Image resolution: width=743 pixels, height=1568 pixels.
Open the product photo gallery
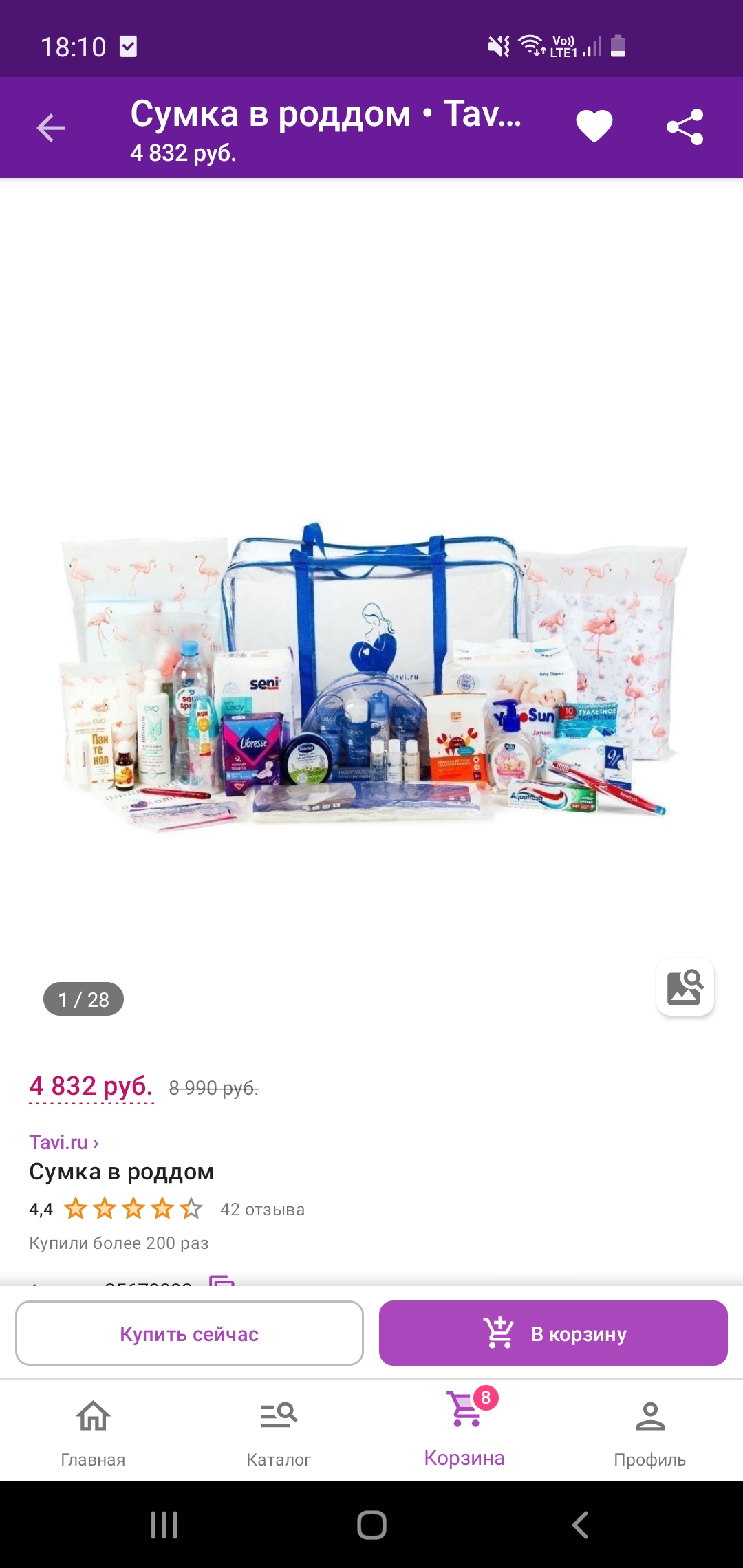(x=371, y=667)
